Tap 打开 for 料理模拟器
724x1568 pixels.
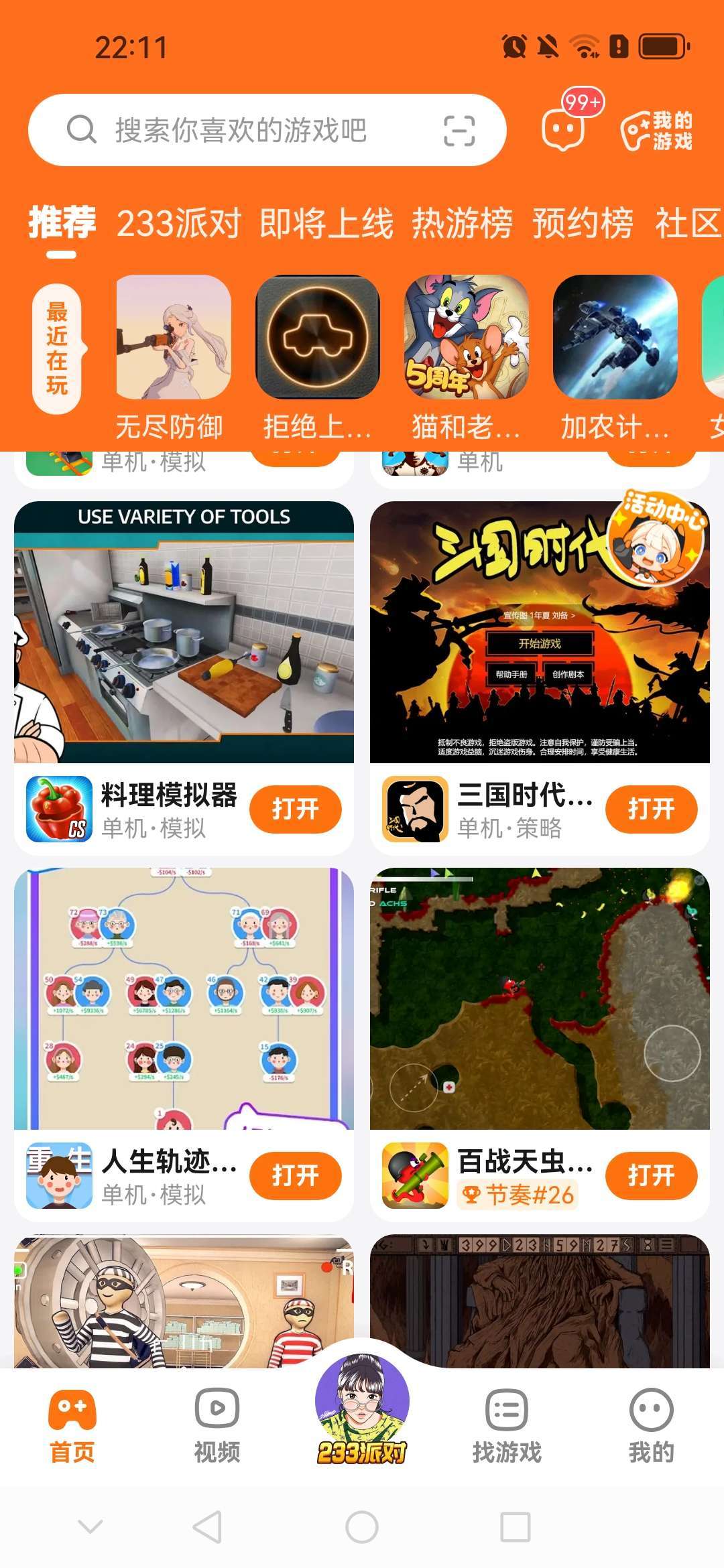(x=296, y=809)
